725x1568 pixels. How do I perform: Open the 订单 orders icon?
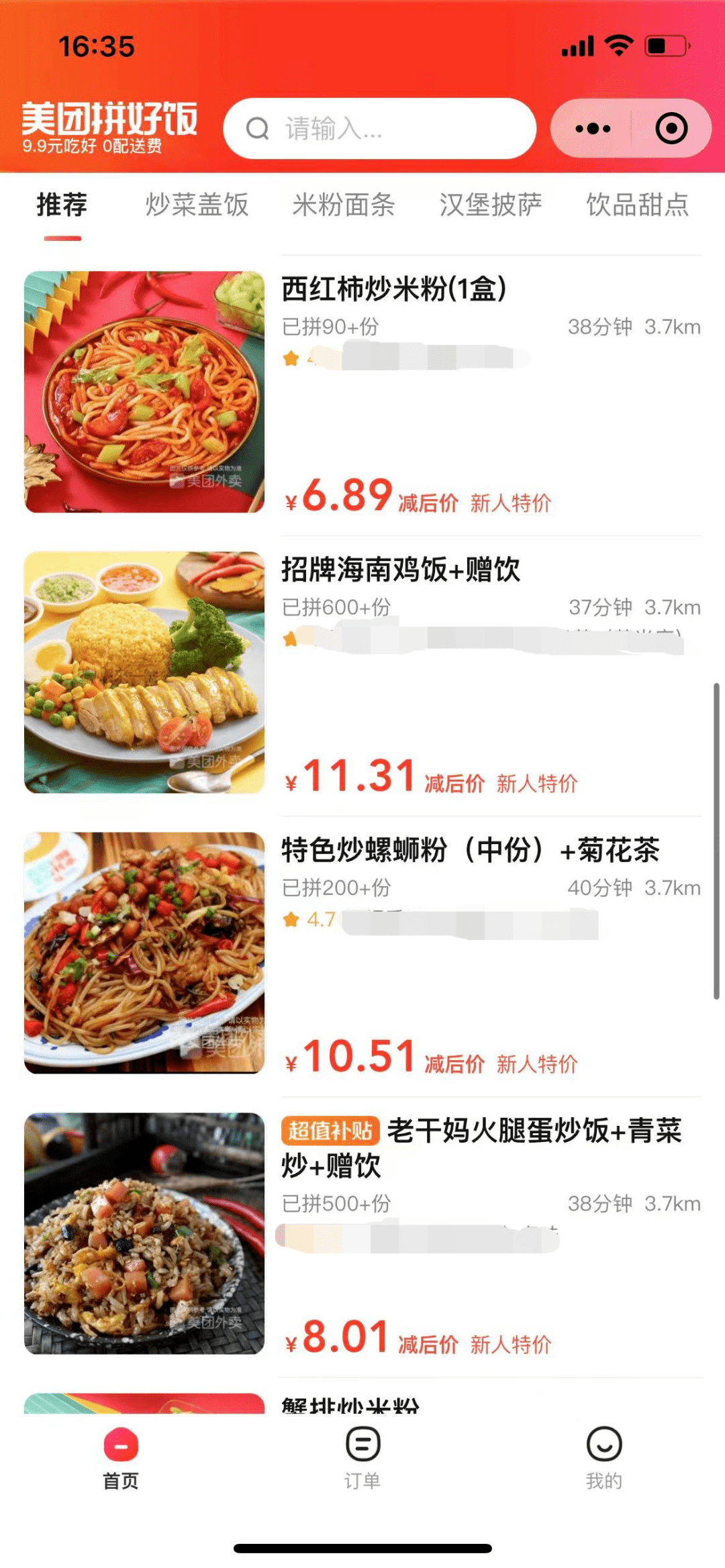point(362,1443)
